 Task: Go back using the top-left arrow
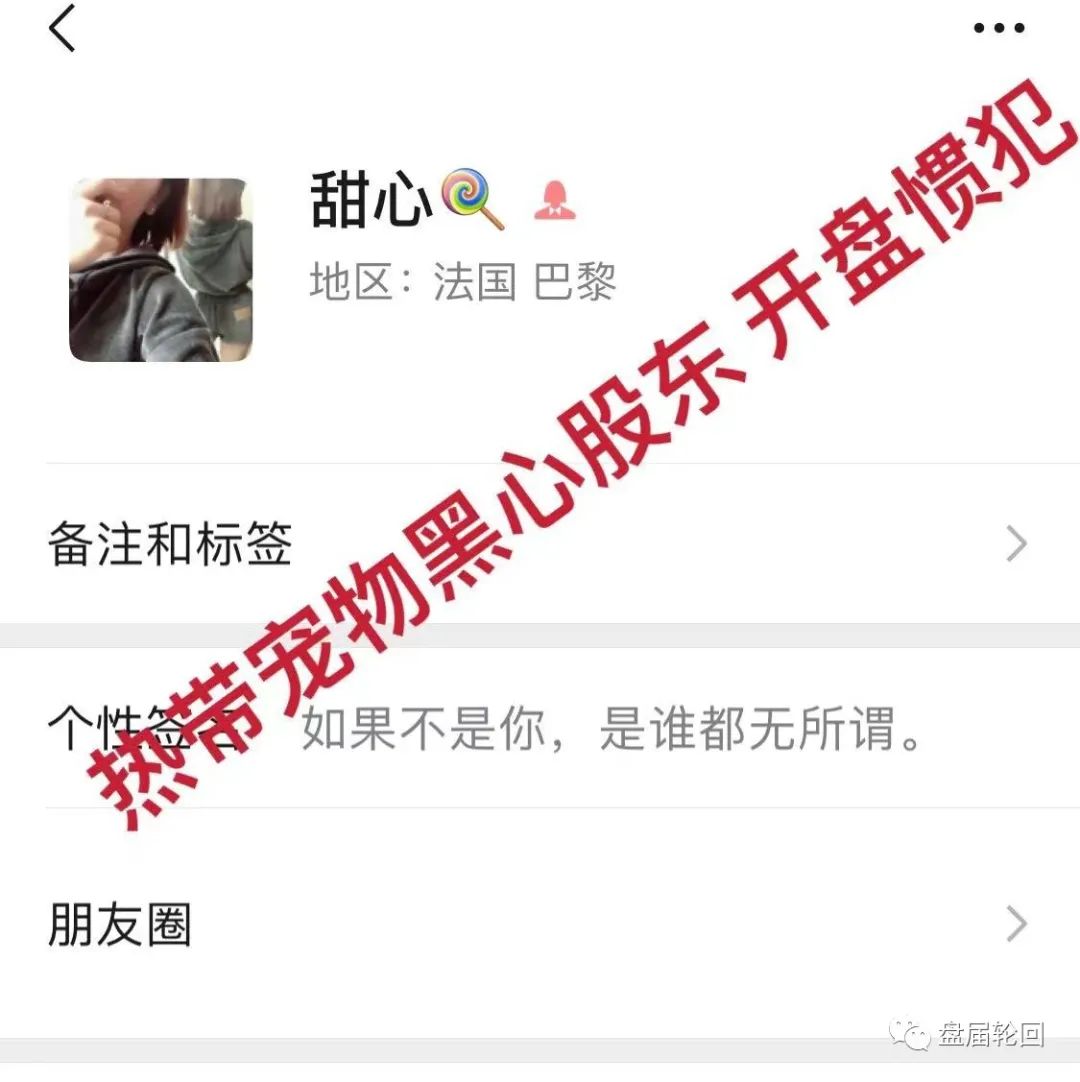[62, 29]
